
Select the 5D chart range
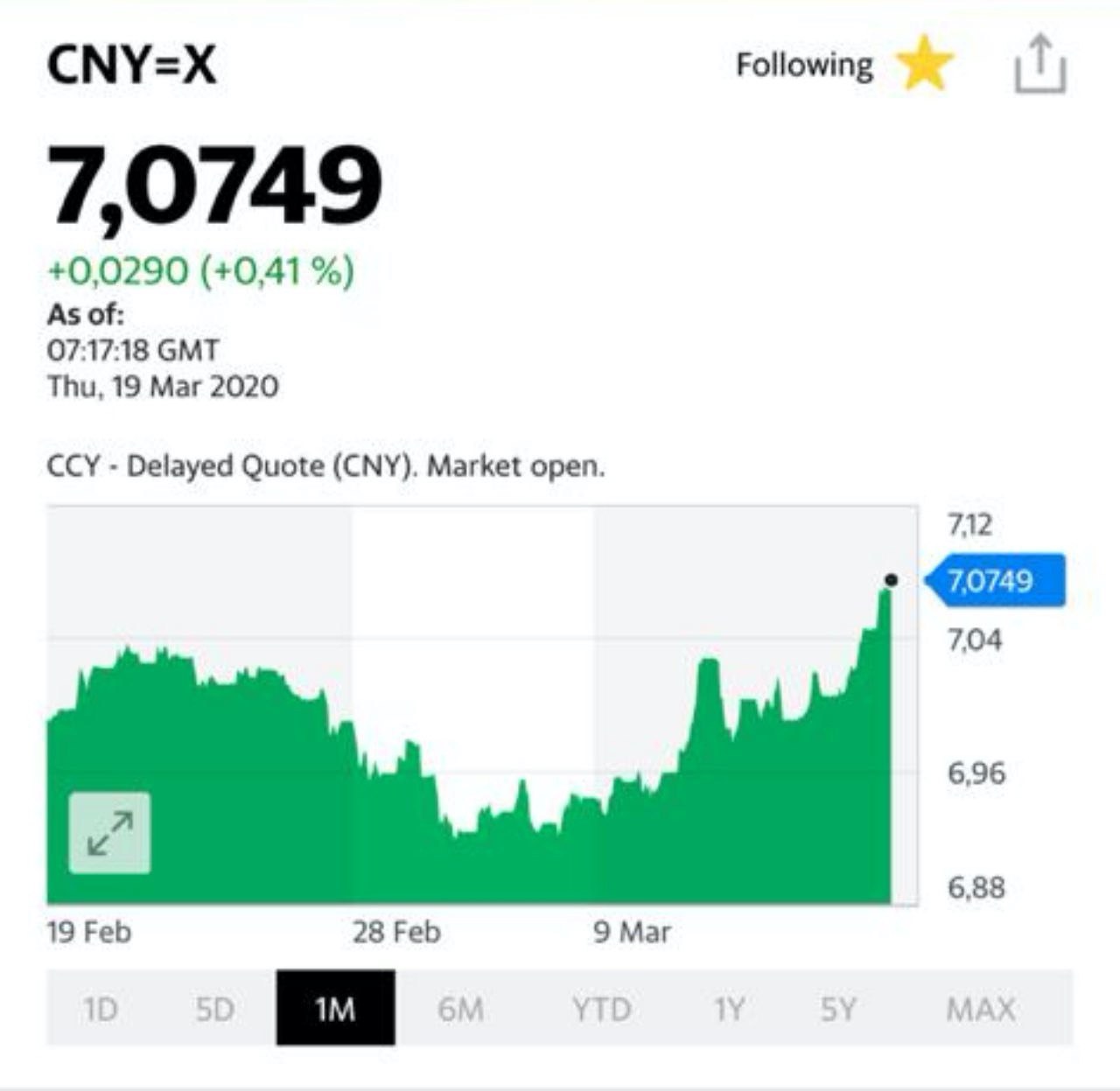click(214, 1009)
